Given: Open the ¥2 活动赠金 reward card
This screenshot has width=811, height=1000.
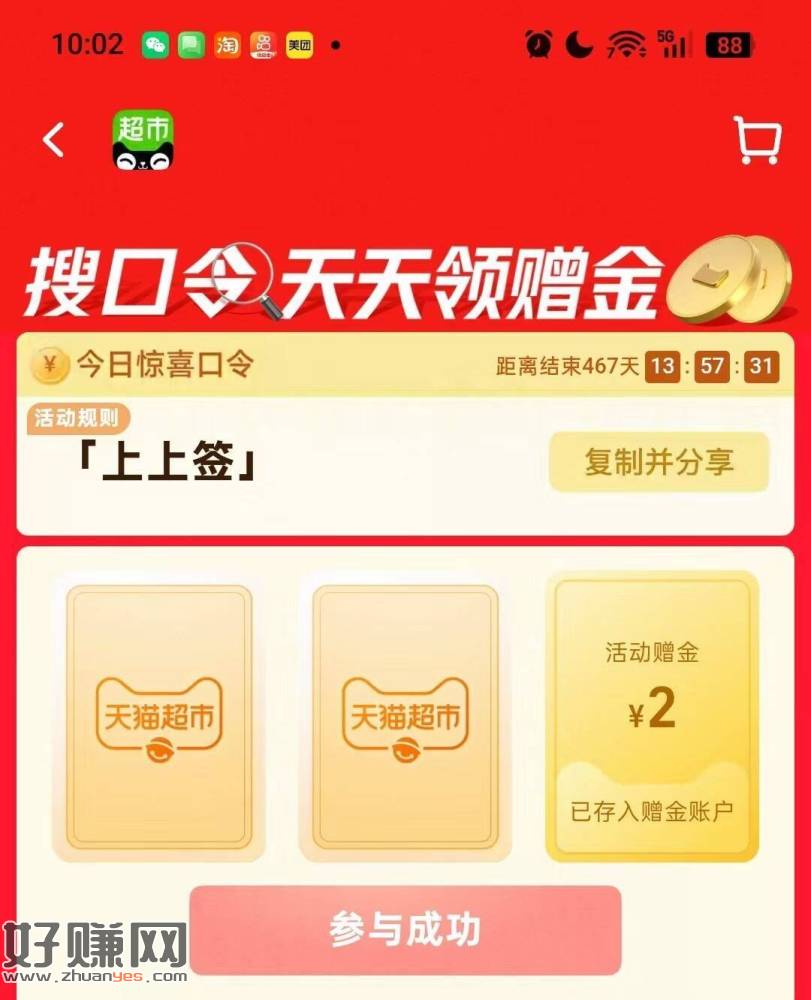Looking at the screenshot, I should (652, 716).
